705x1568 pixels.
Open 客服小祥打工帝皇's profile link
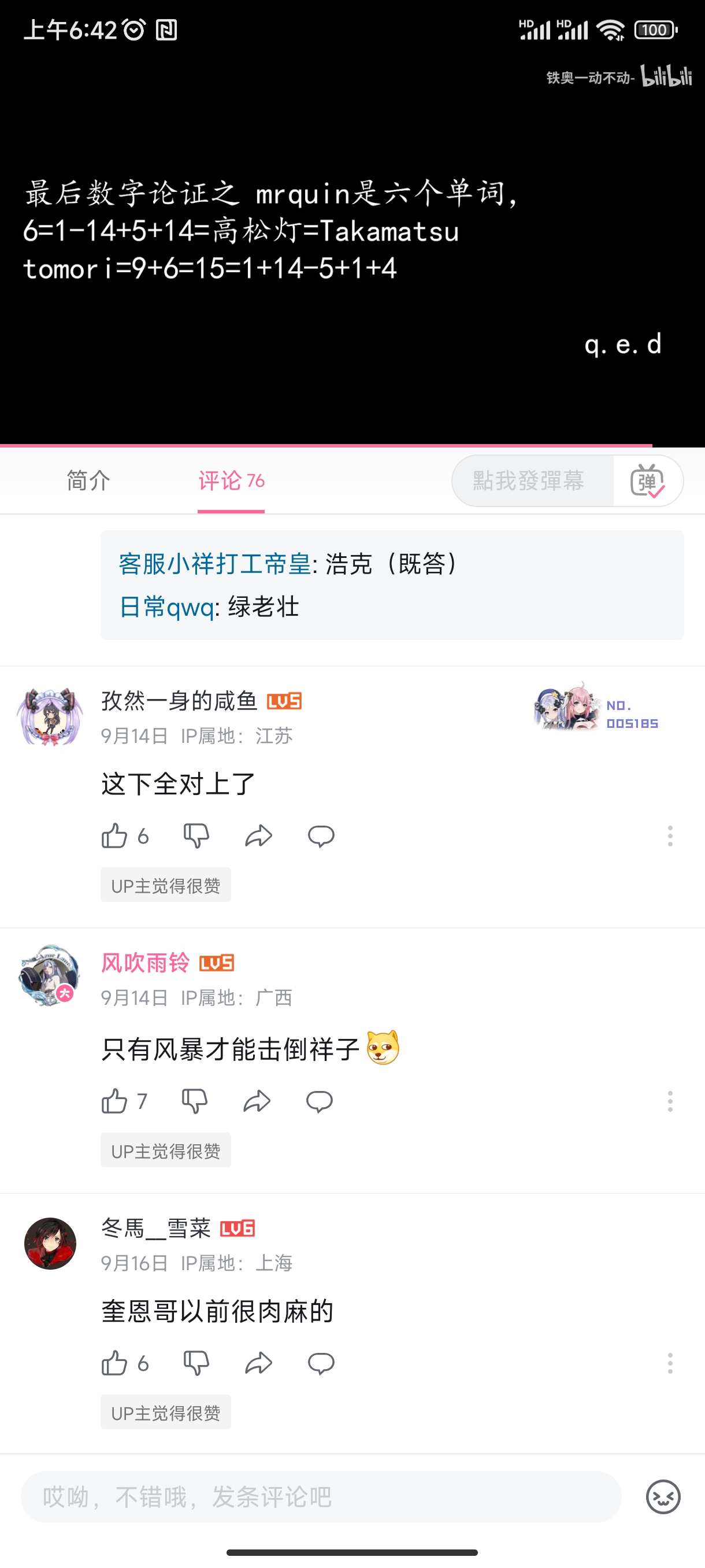click(x=214, y=565)
